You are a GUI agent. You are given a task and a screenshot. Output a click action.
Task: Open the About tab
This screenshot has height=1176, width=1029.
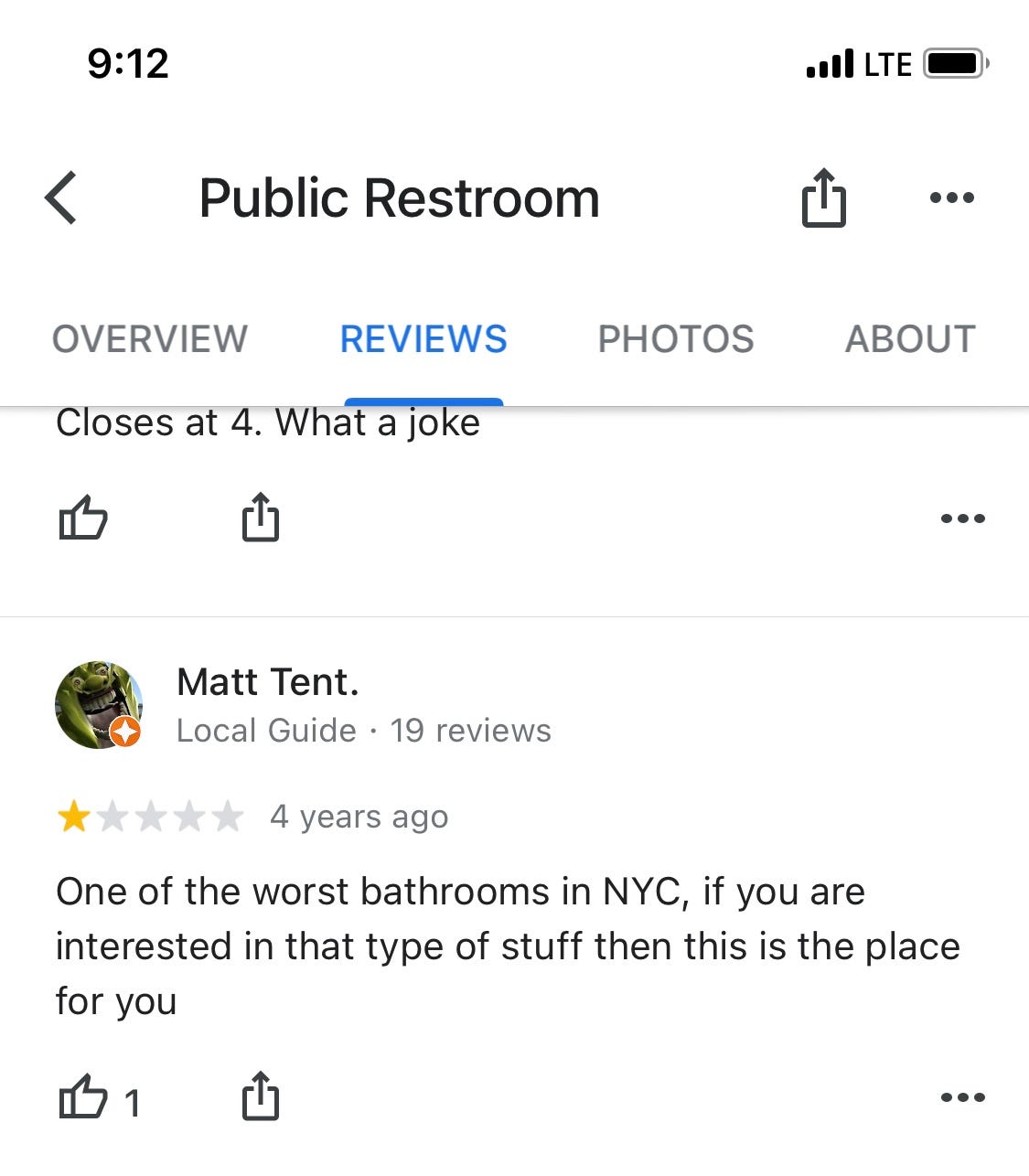click(910, 339)
